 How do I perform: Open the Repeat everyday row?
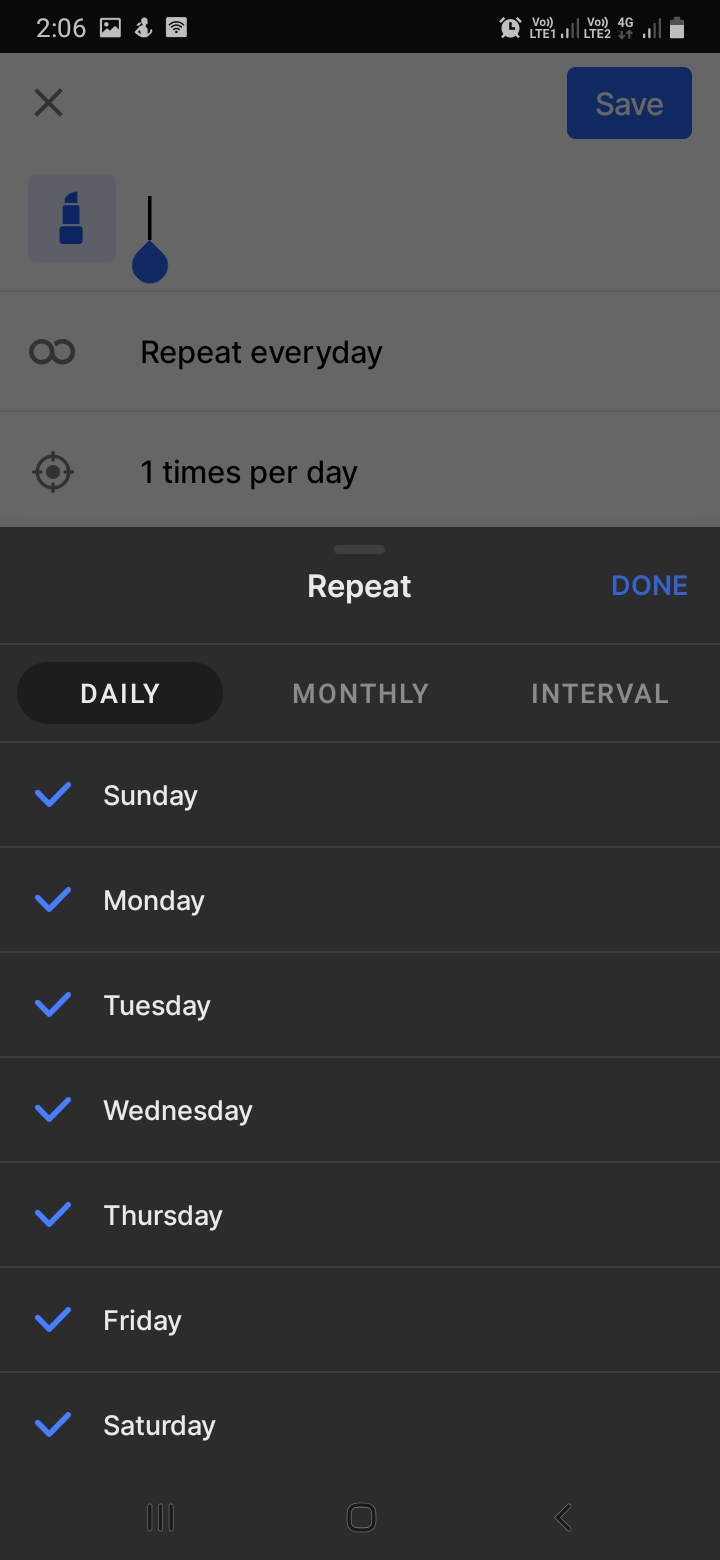coord(360,352)
